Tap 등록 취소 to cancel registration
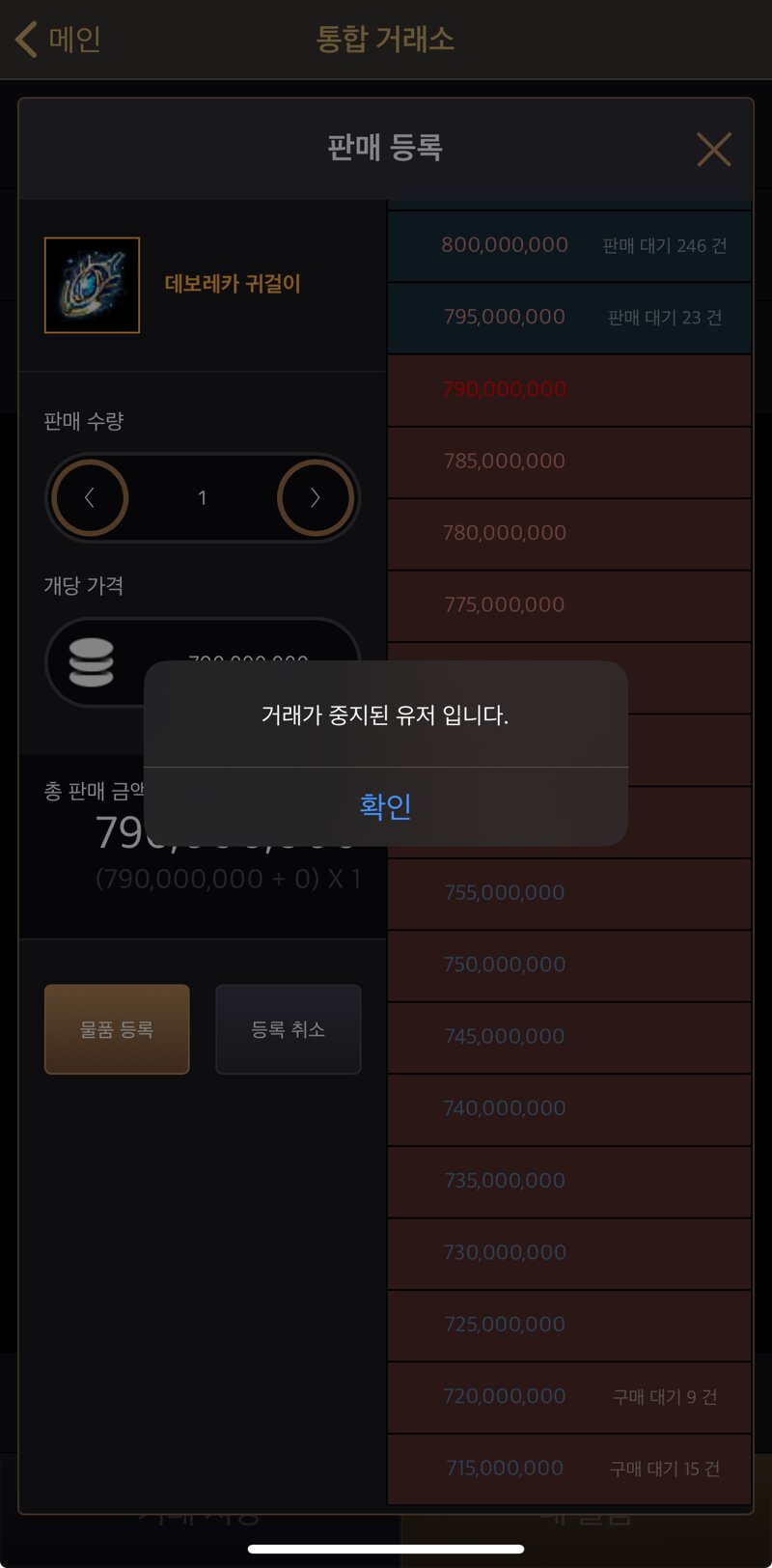This screenshot has height=1568, width=772. (289, 1029)
